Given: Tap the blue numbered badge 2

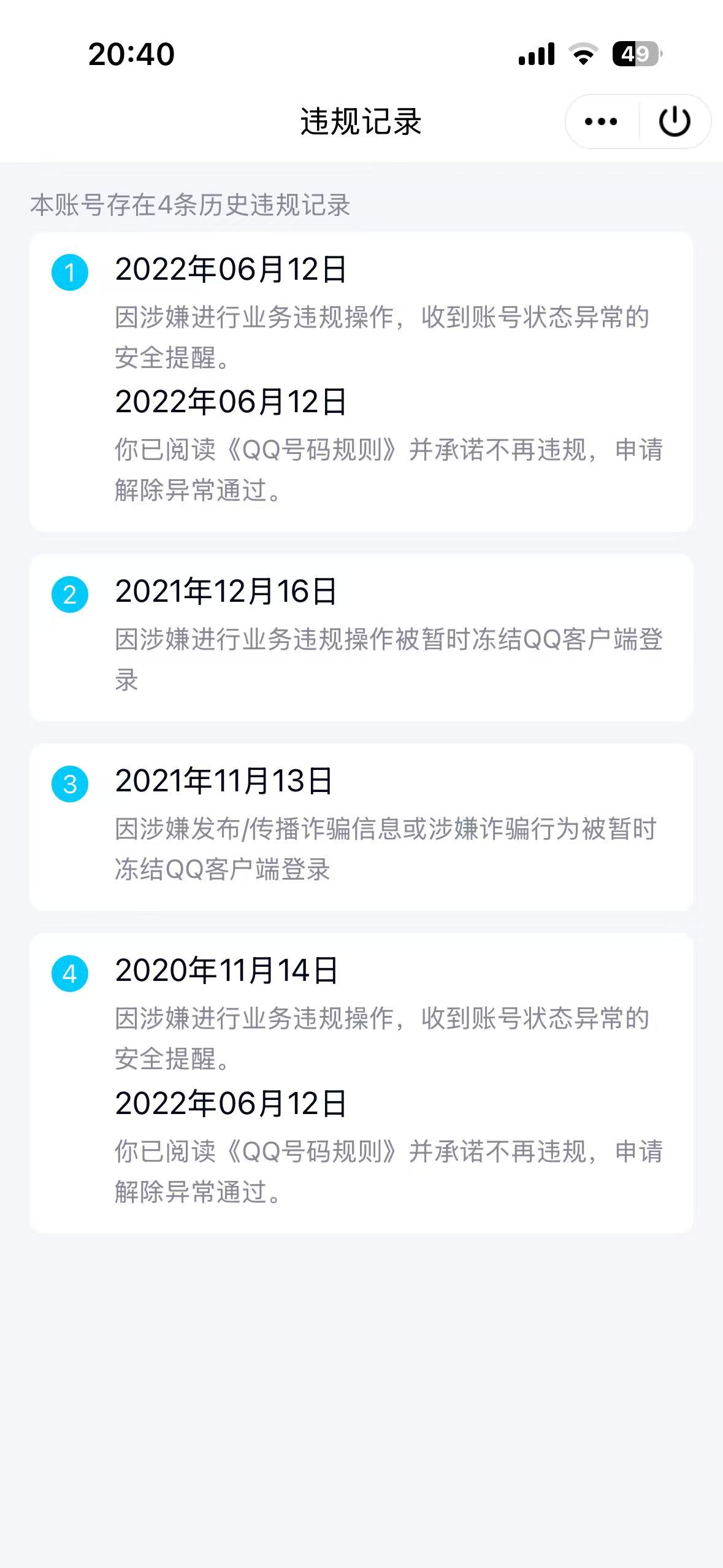Looking at the screenshot, I should coord(71,593).
